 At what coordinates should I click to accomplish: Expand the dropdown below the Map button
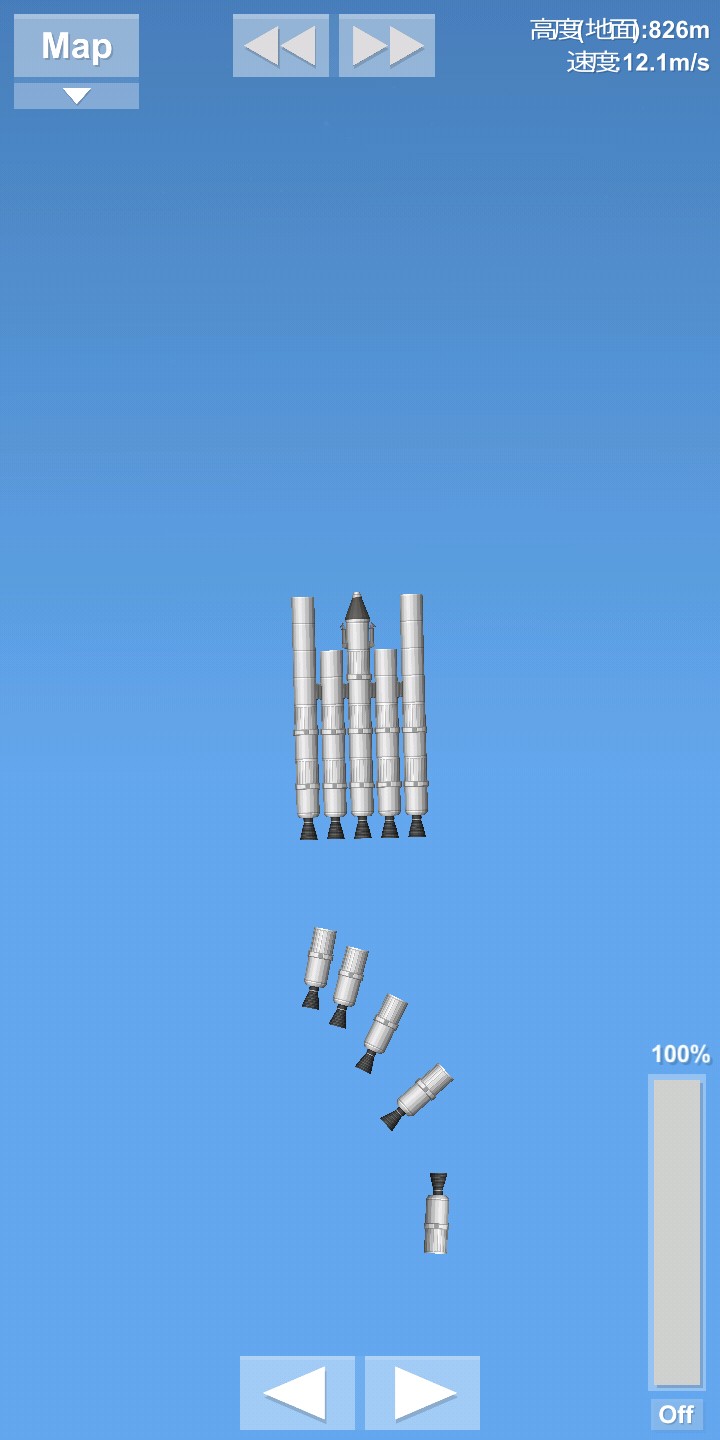(x=76, y=96)
